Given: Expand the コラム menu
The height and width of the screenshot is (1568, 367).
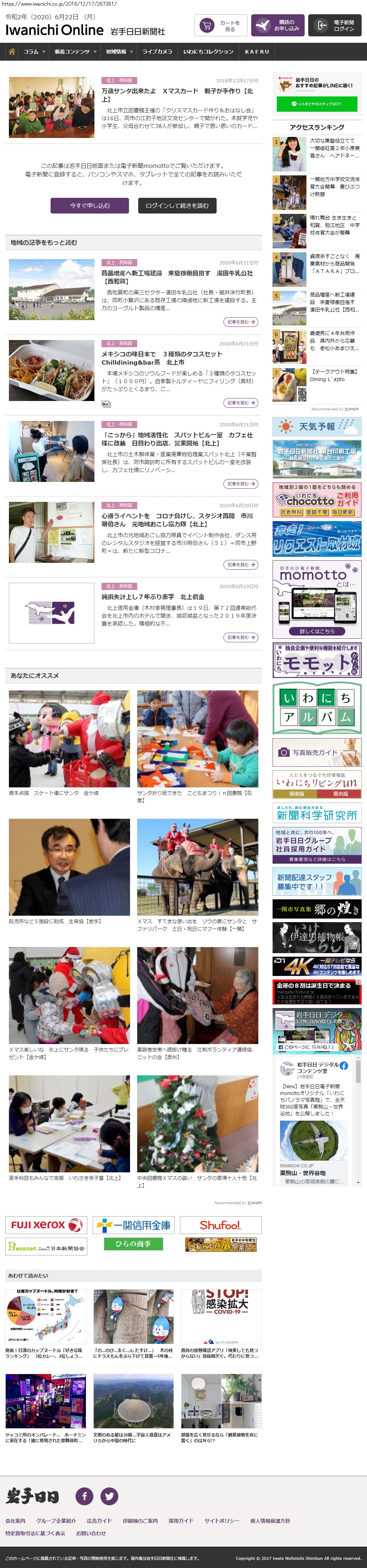Looking at the screenshot, I should point(34,52).
